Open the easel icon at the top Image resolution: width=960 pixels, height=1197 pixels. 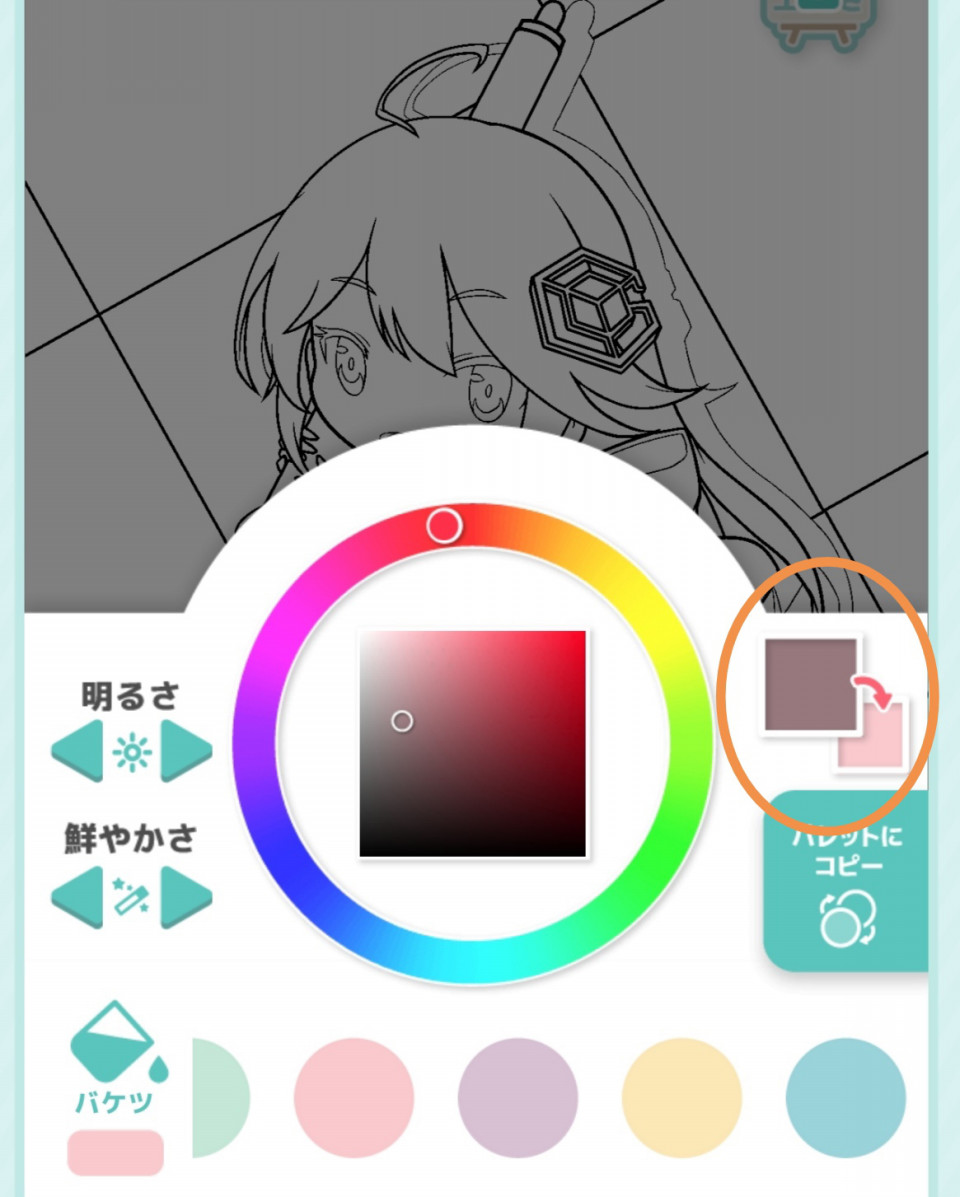coord(811,22)
